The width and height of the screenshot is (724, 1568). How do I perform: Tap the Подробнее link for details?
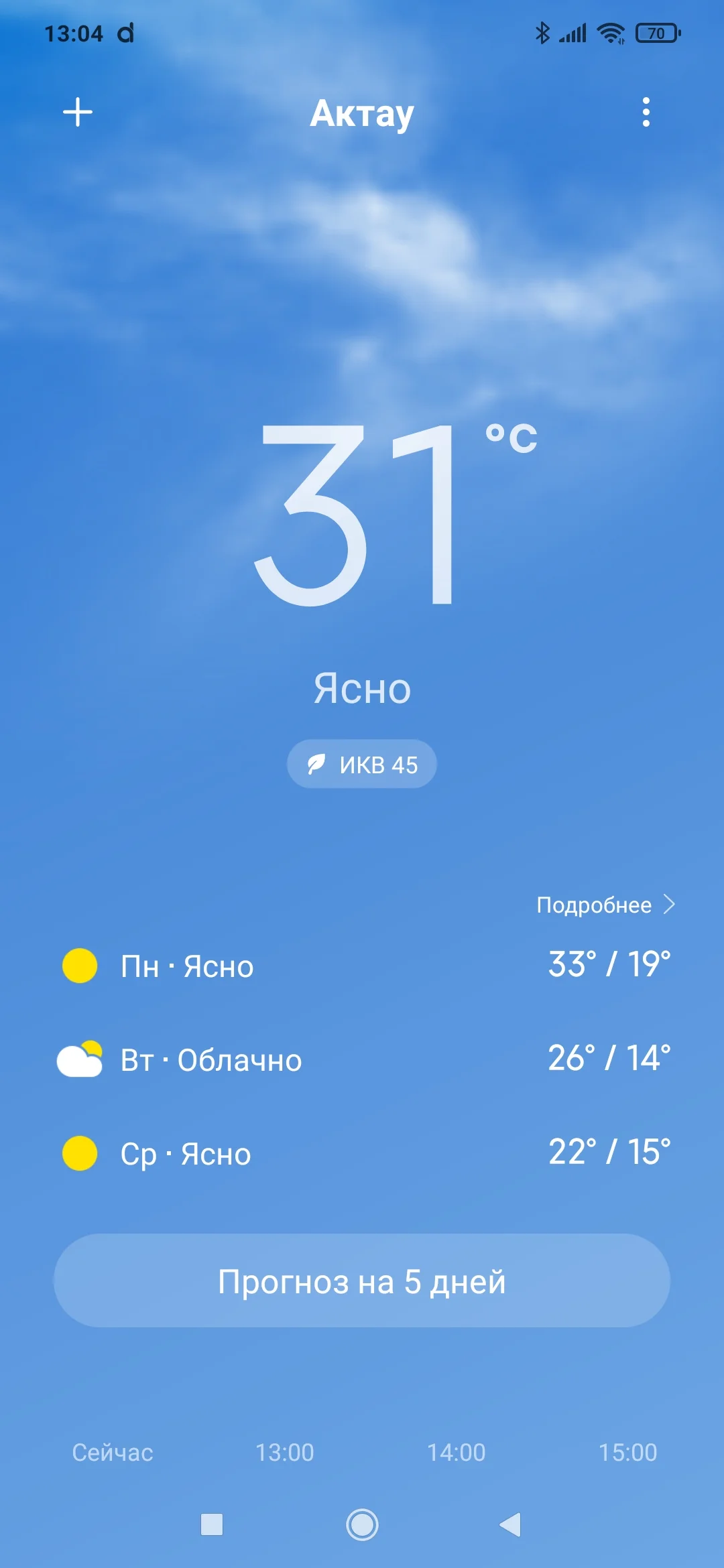pos(605,905)
